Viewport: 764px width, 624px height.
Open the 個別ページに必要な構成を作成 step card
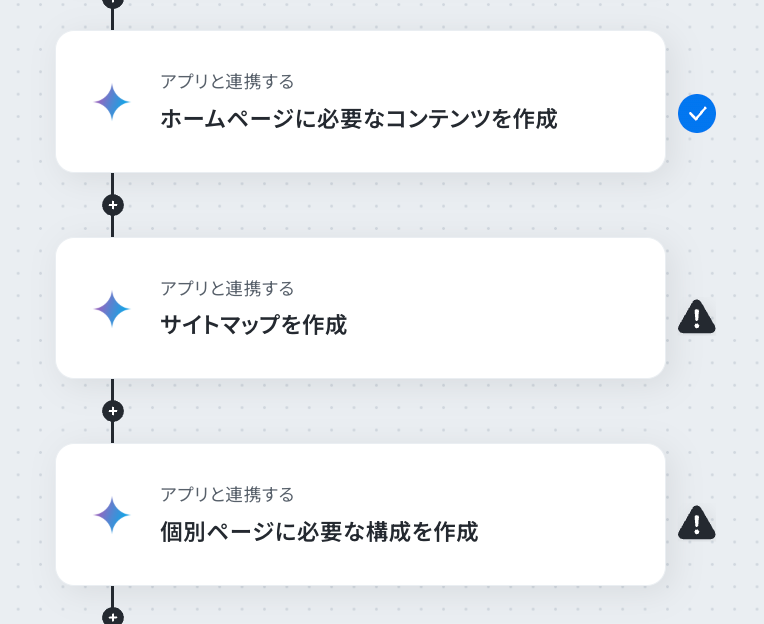[x=361, y=514]
